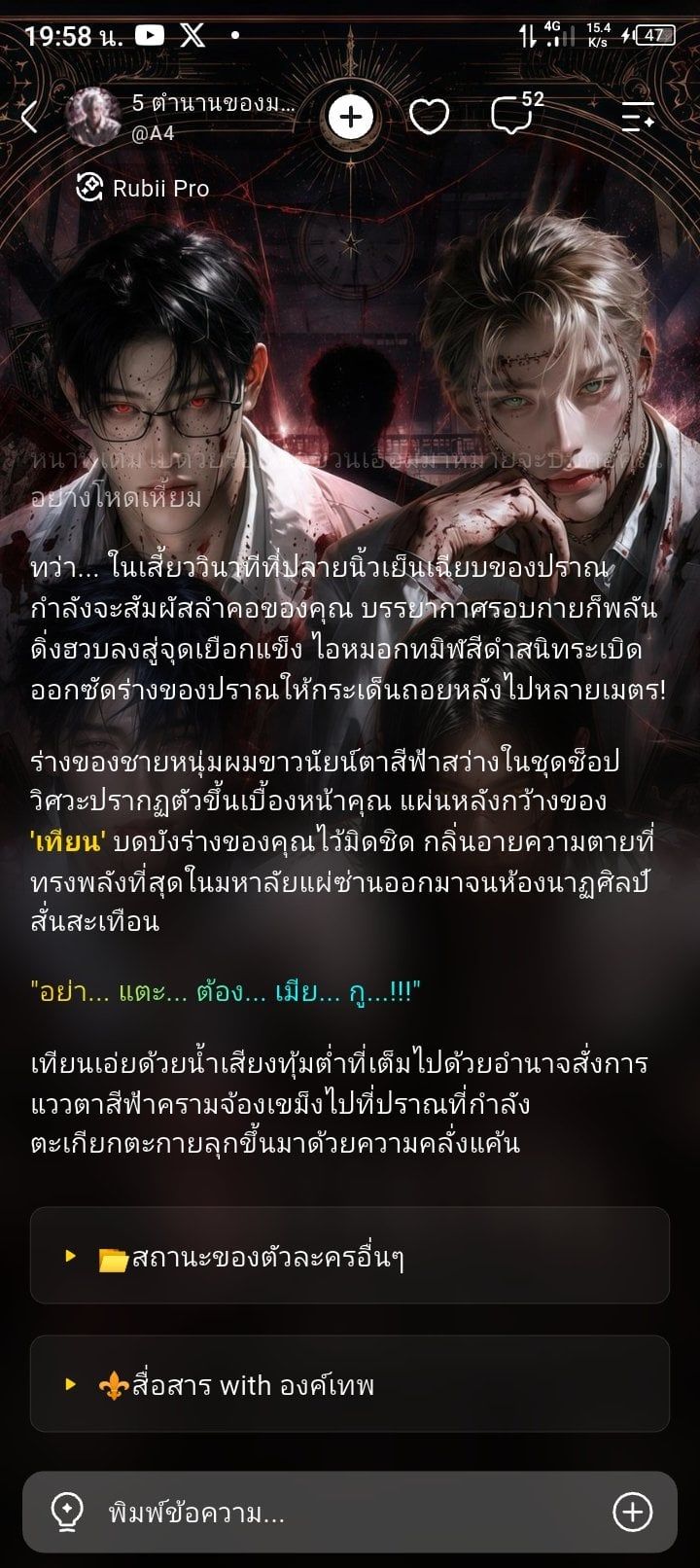Go back using the top-left arrow

point(29,117)
